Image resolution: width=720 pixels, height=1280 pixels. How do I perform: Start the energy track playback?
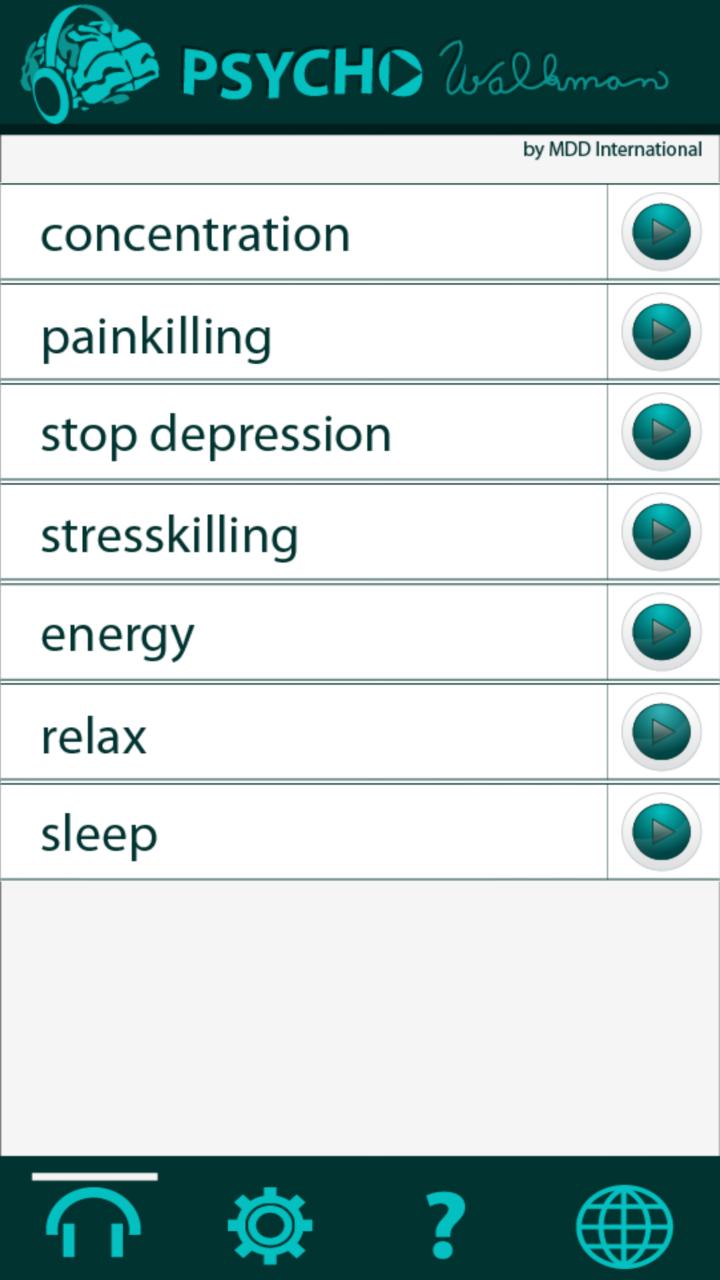click(x=661, y=632)
